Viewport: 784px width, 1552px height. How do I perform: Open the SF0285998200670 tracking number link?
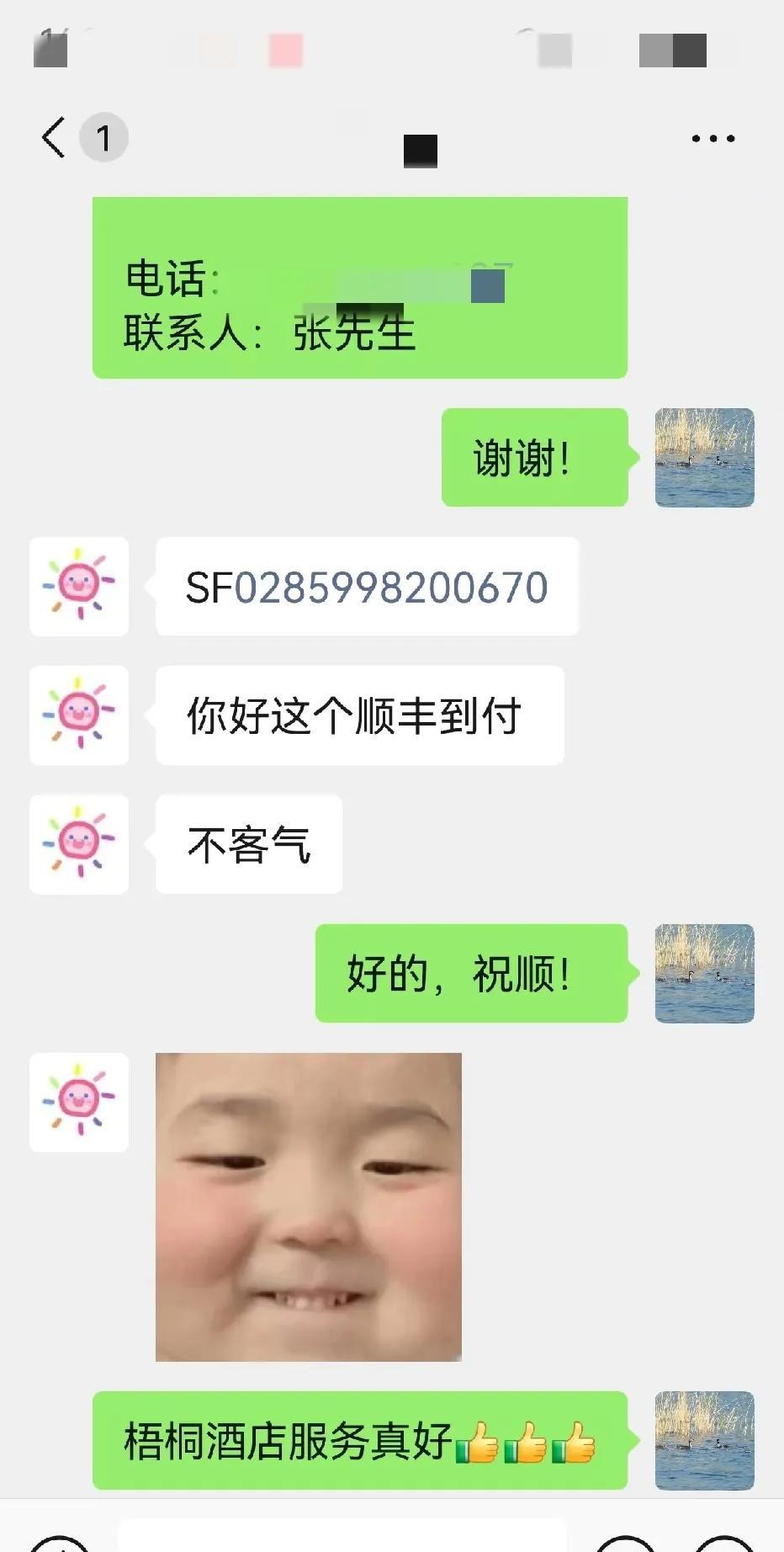[x=367, y=587]
